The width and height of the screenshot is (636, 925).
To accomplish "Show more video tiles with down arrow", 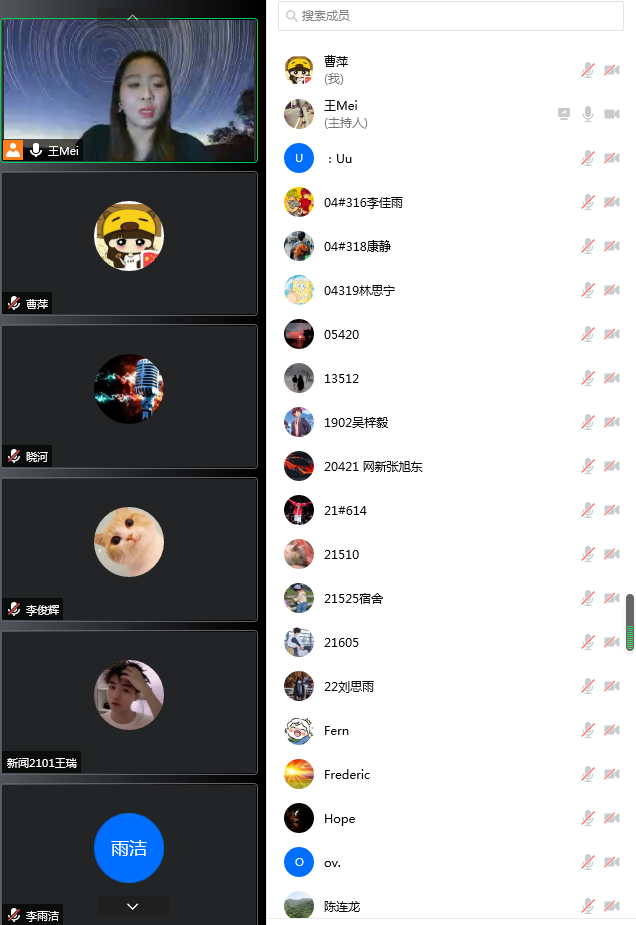I will (133, 906).
